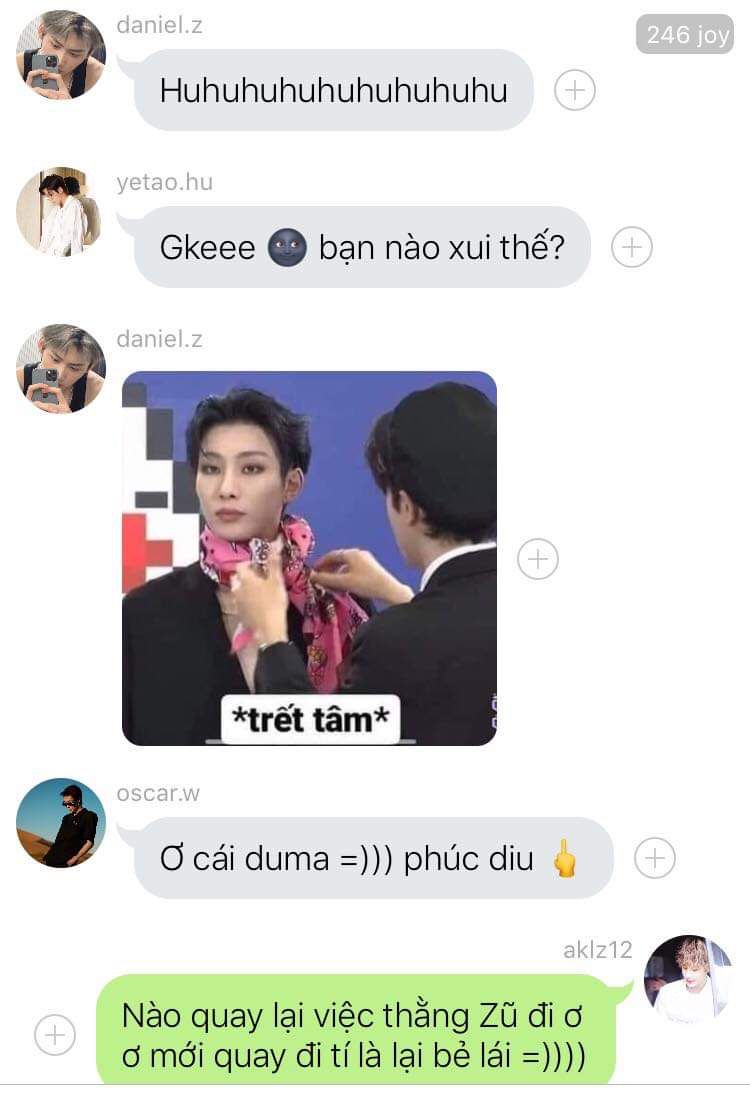The image size is (750, 1093).
Task: Tap the plus icon beside the Huhuhuhuhuhuhuhuhu message
Action: click(574, 91)
